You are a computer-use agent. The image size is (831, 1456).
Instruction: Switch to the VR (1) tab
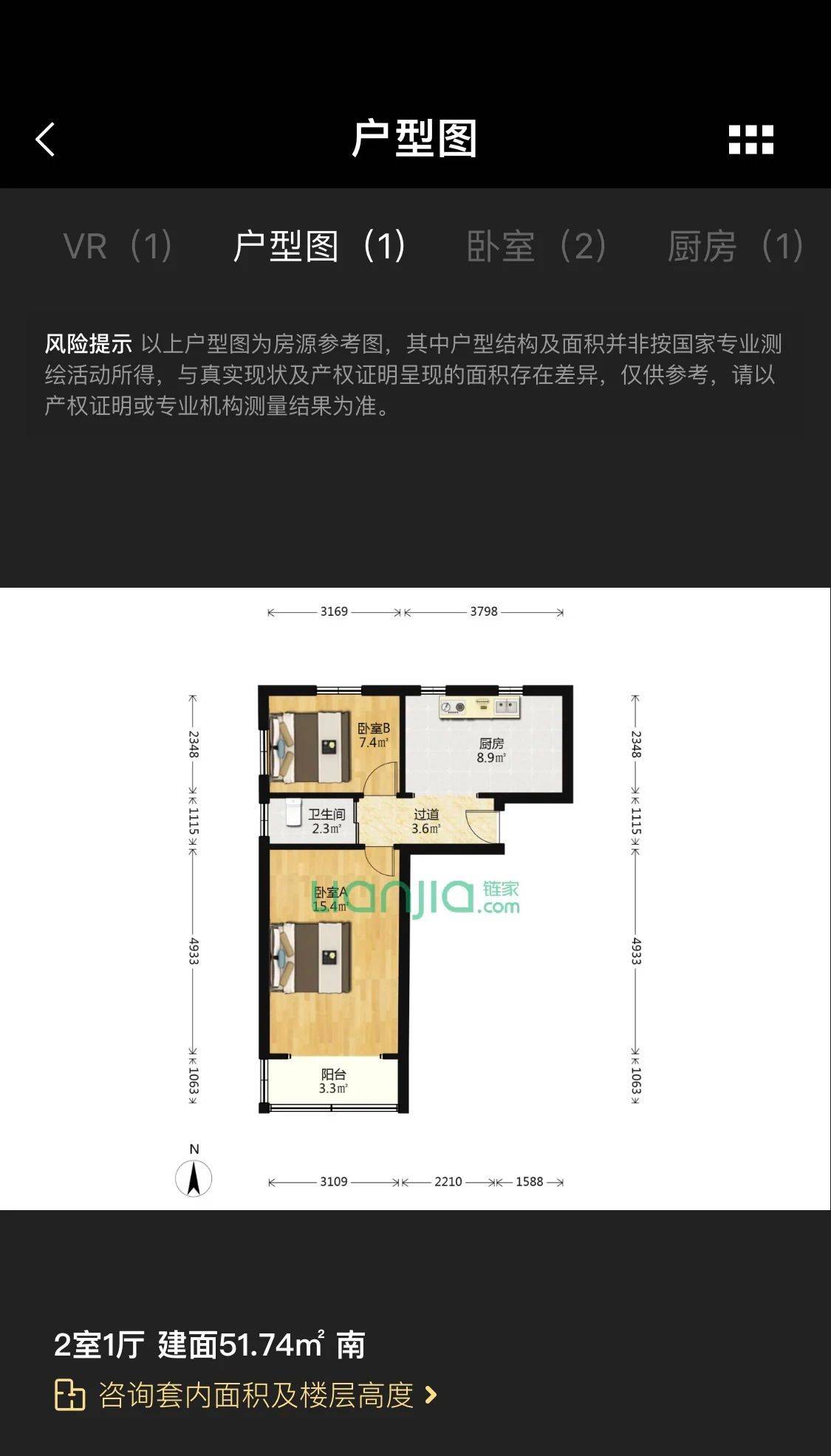tap(118, 246)
